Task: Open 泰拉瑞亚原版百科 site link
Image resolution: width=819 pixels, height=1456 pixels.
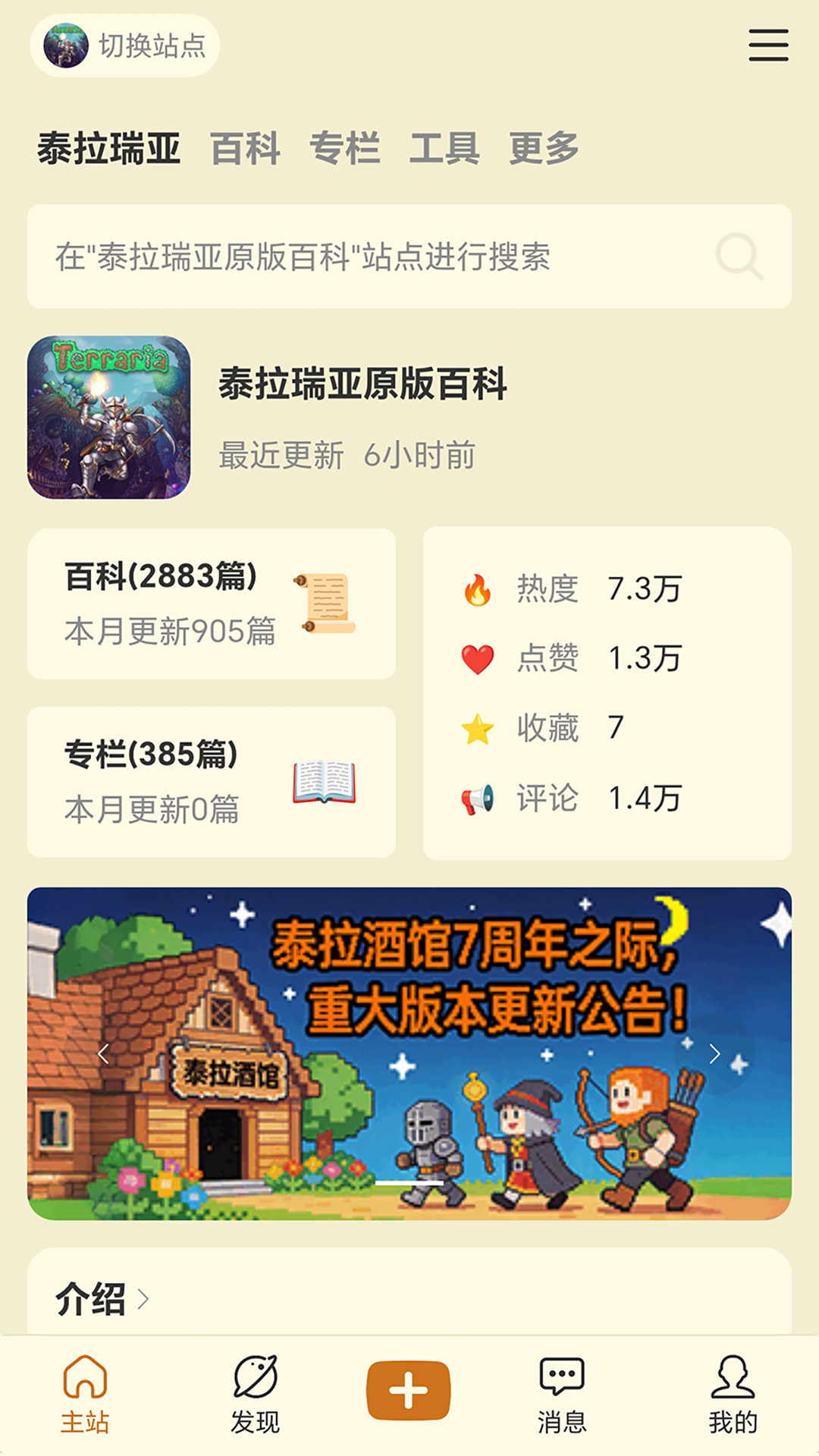Action: [362, 385]
